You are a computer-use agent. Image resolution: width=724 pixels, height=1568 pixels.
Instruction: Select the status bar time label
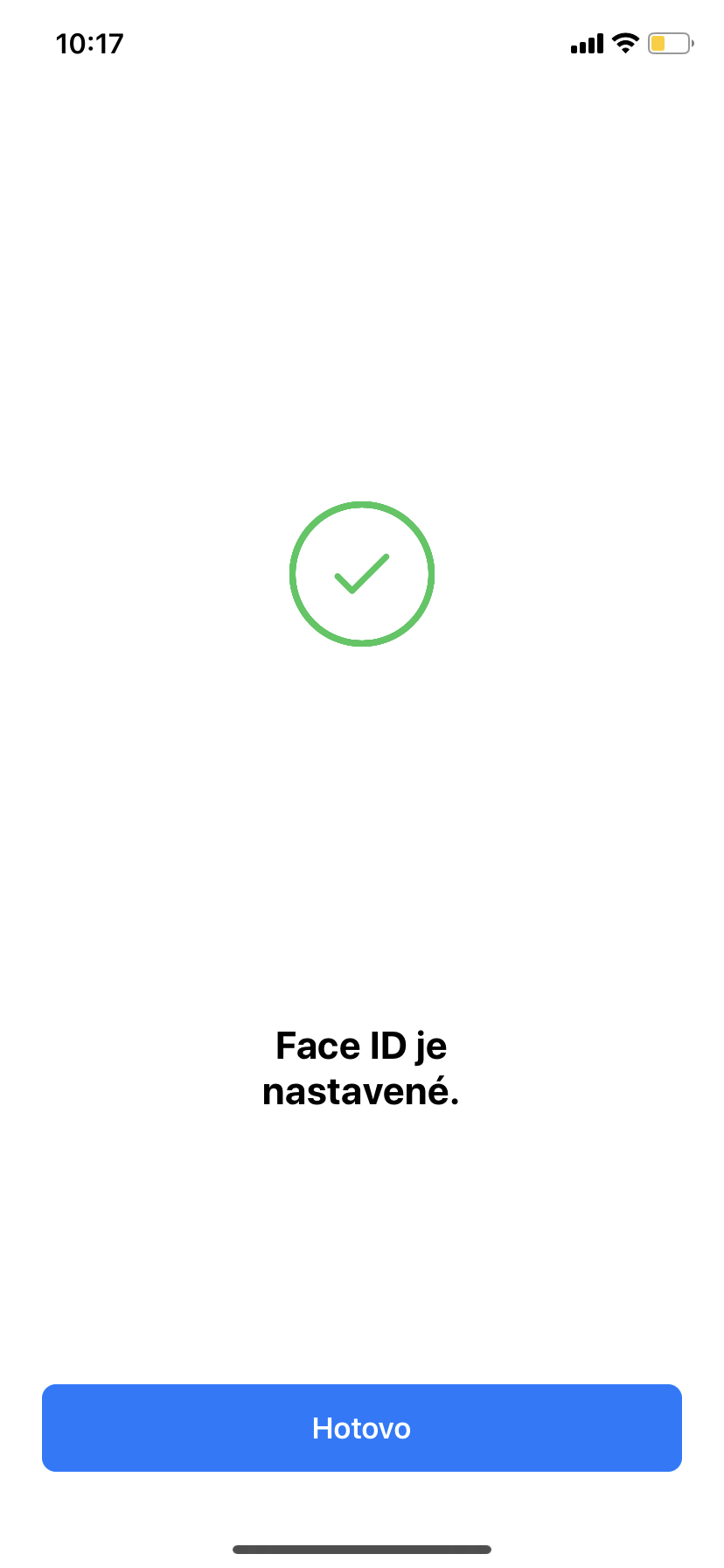coord(90,43)
